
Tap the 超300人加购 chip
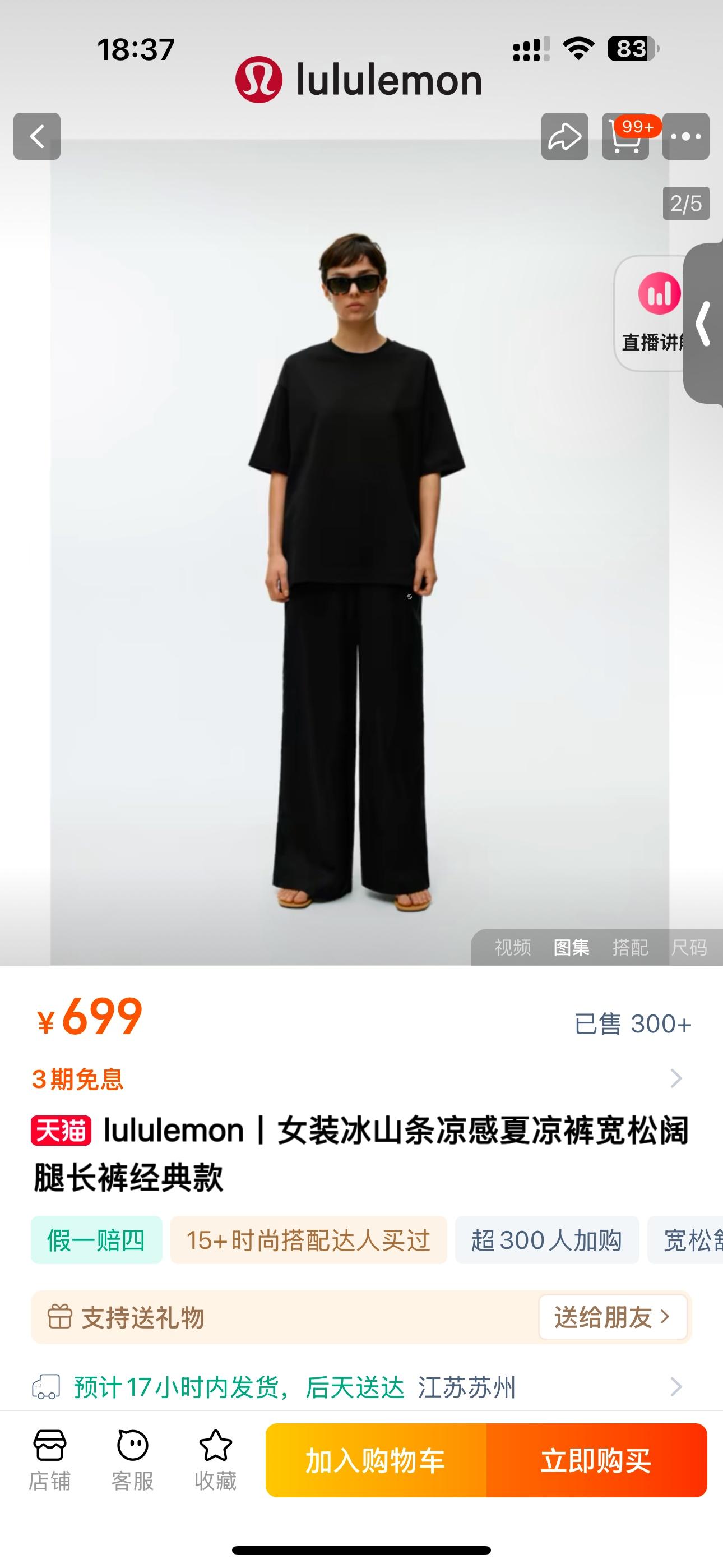click(x=546, y=1240)
